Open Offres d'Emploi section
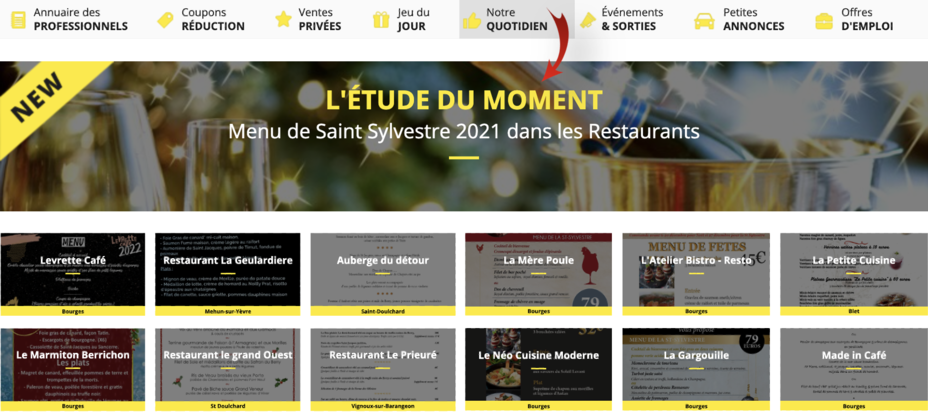The height and width of the screenshot is (412, 928). pos(855,19)
